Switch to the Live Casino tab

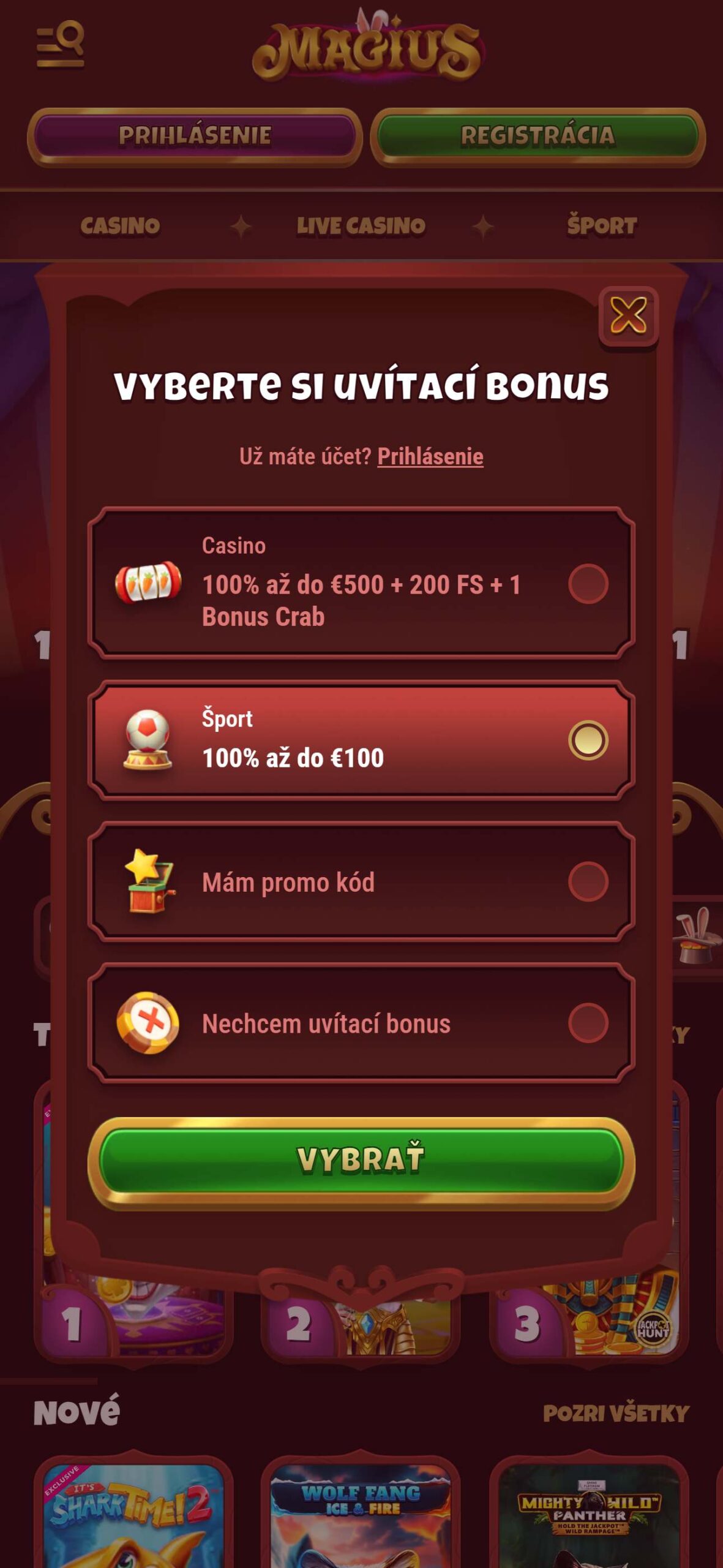[361, 226]
